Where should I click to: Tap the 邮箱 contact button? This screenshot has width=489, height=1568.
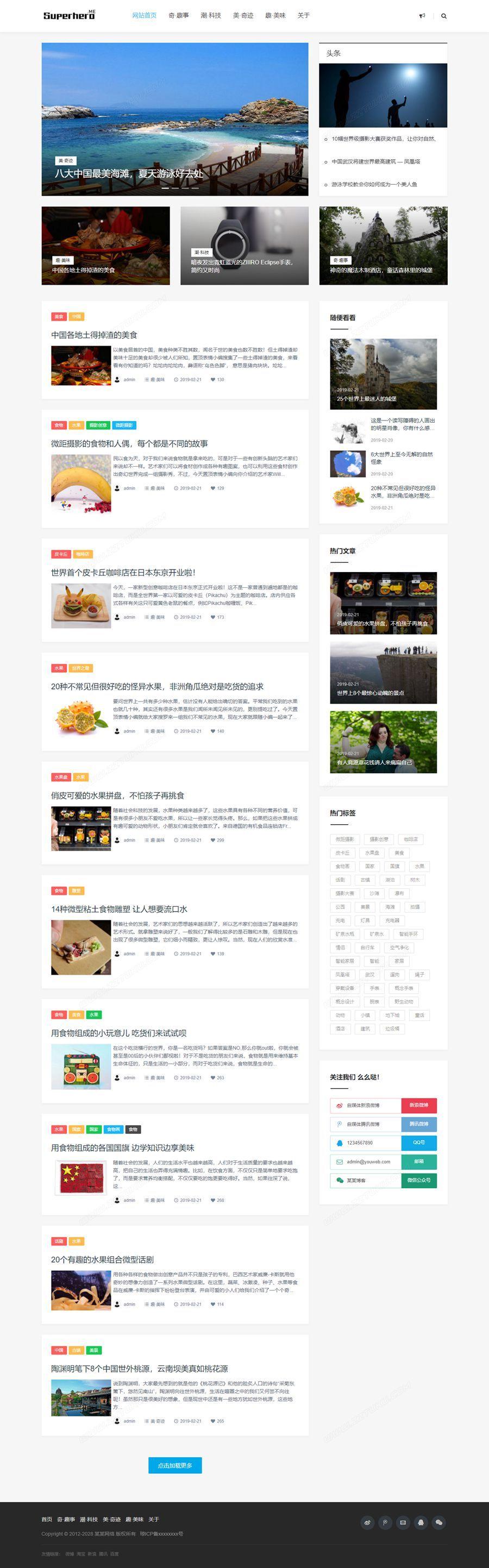coord(418,1161)
